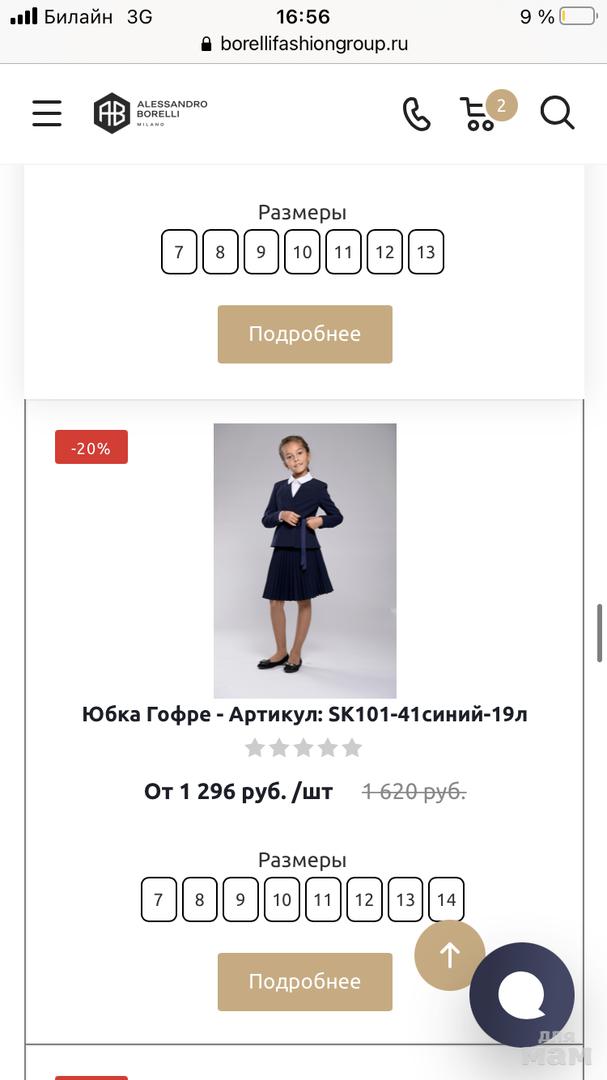Viewport: 607px width, 1080px height.
Task: Select size 14 for Юбка Гофре
Action: pyautogui.click(x=446, y=900)
